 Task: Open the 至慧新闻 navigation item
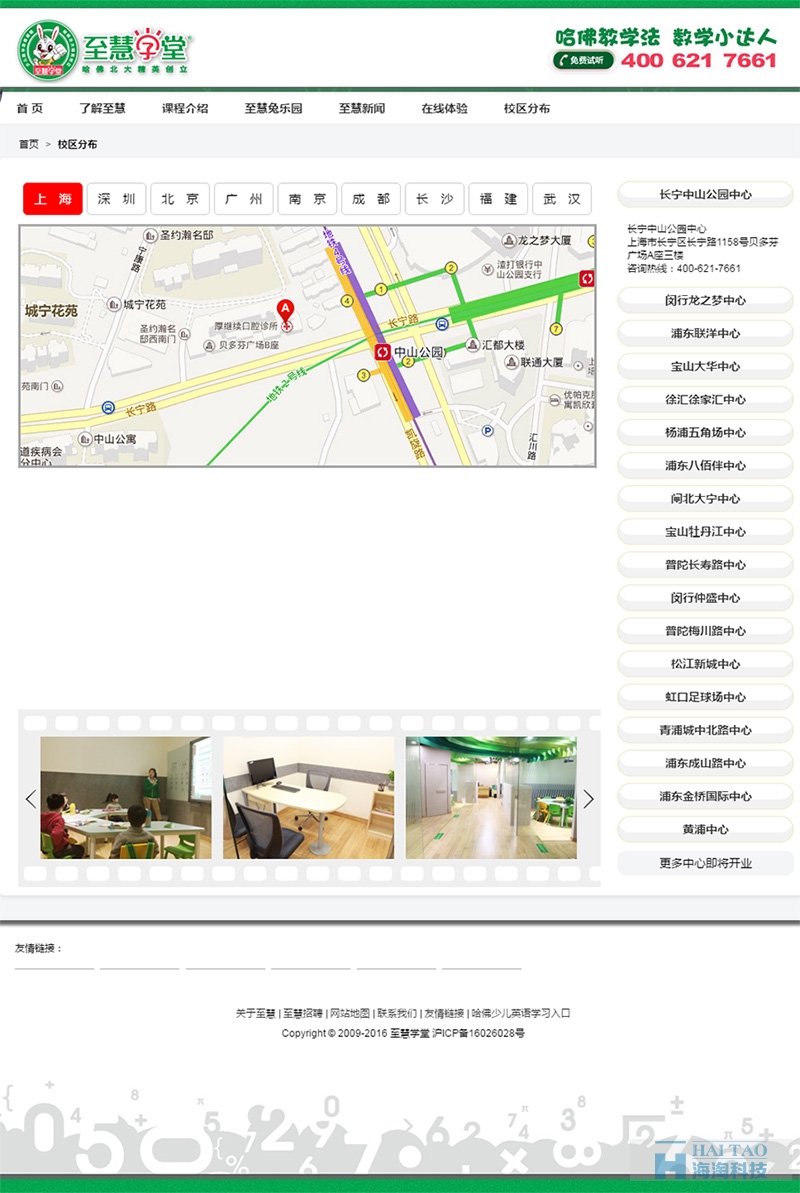pos(361,108)
